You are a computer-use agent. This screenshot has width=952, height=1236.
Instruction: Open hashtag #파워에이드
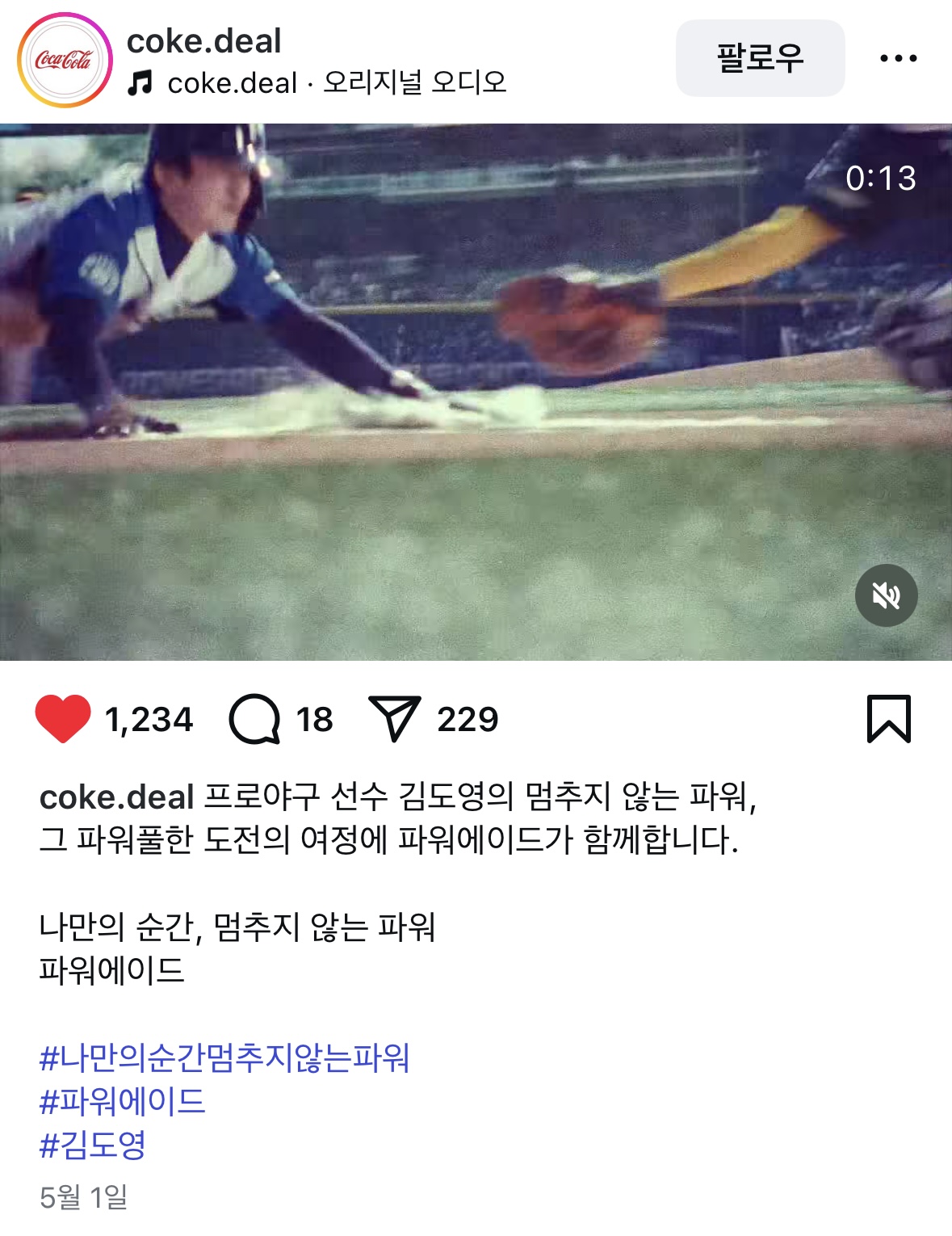tap(123, 1102)
